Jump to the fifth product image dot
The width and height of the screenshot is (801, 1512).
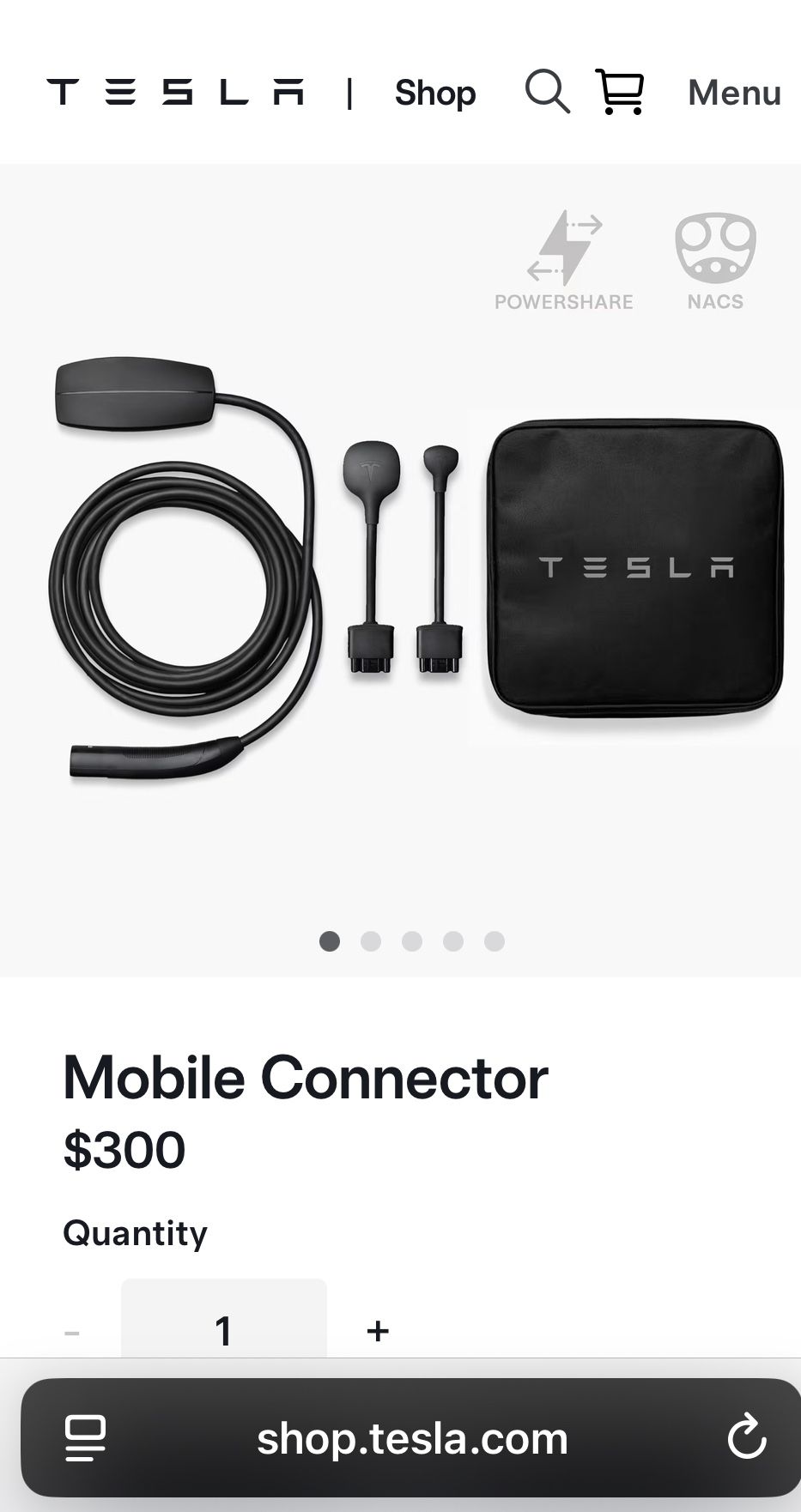[495, 941]
